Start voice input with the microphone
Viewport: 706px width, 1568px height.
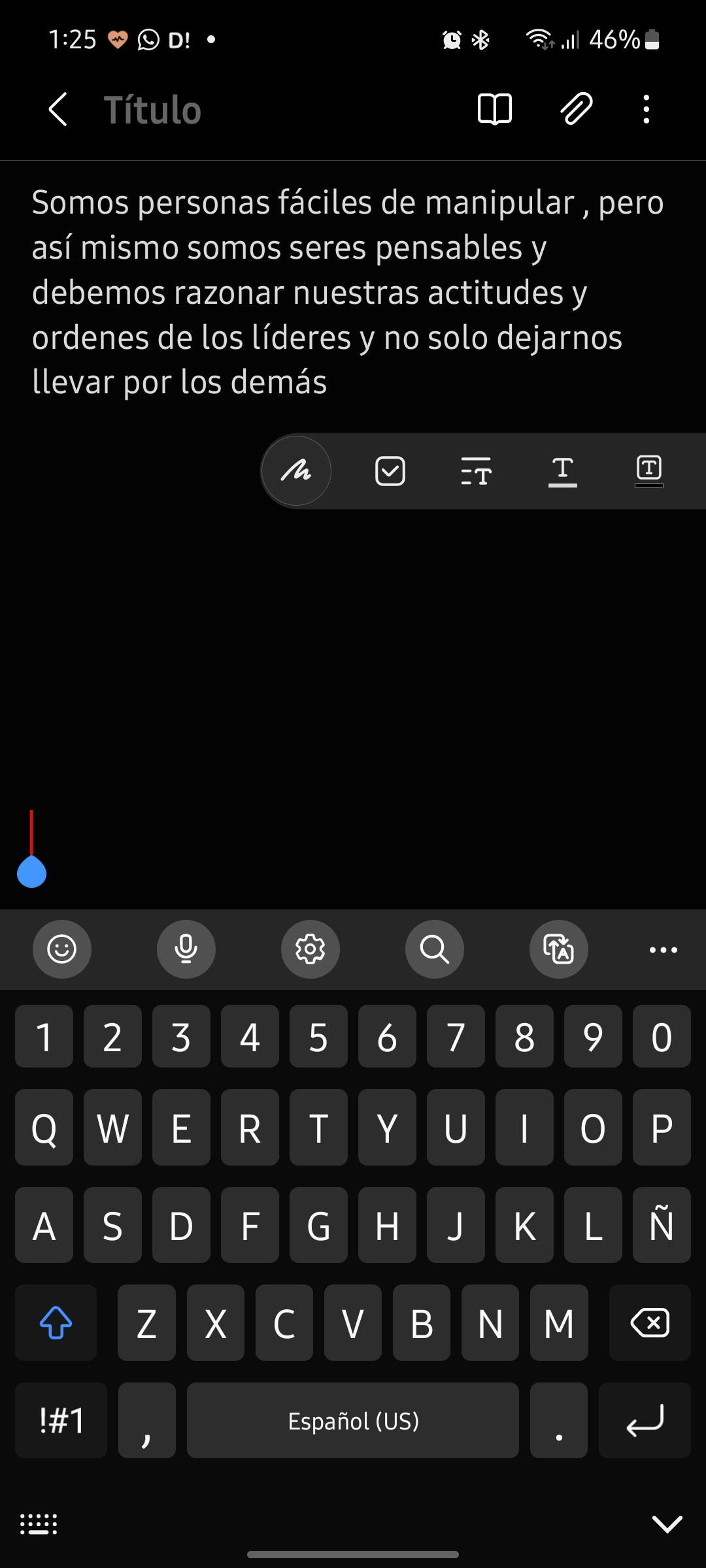[x=186, y=949]
